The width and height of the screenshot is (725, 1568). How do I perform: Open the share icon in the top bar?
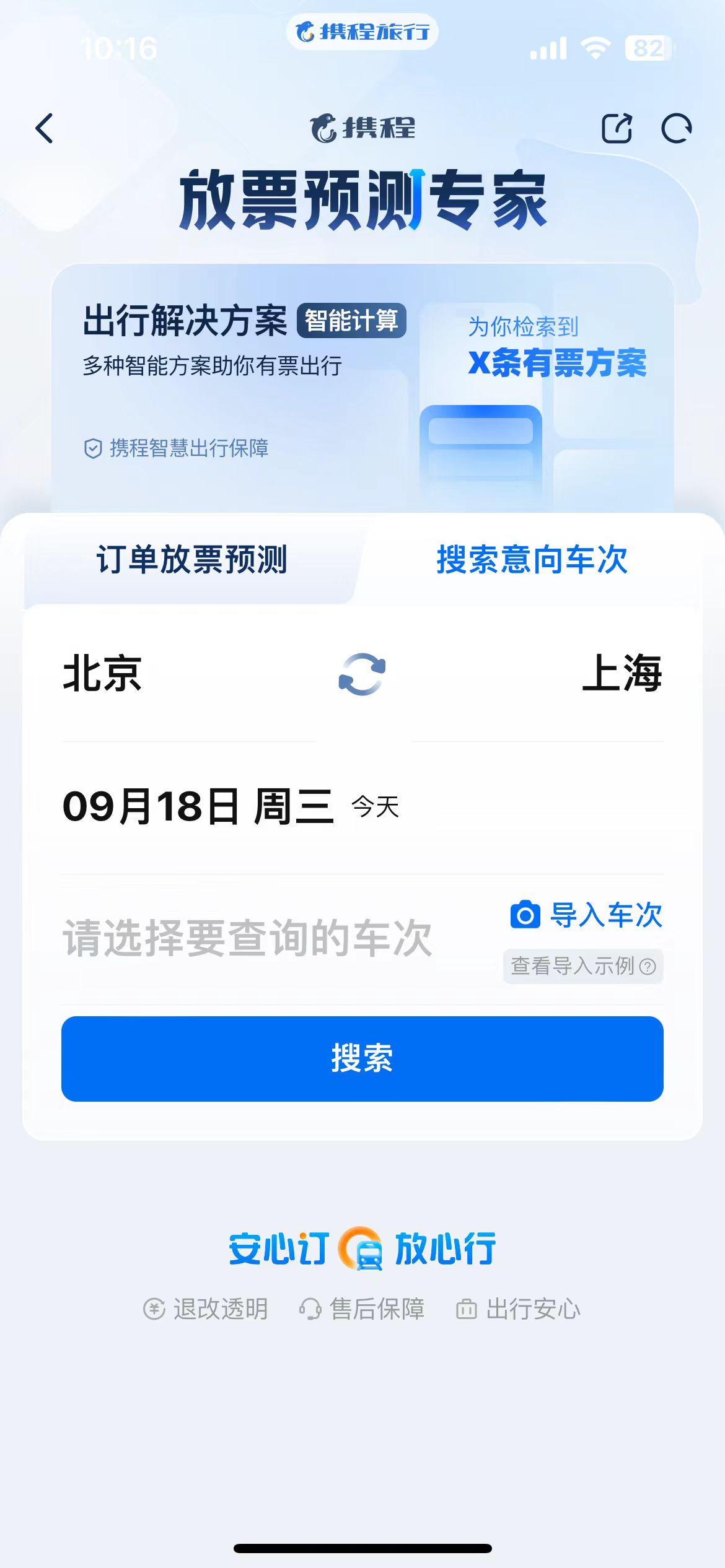point(618,127)
